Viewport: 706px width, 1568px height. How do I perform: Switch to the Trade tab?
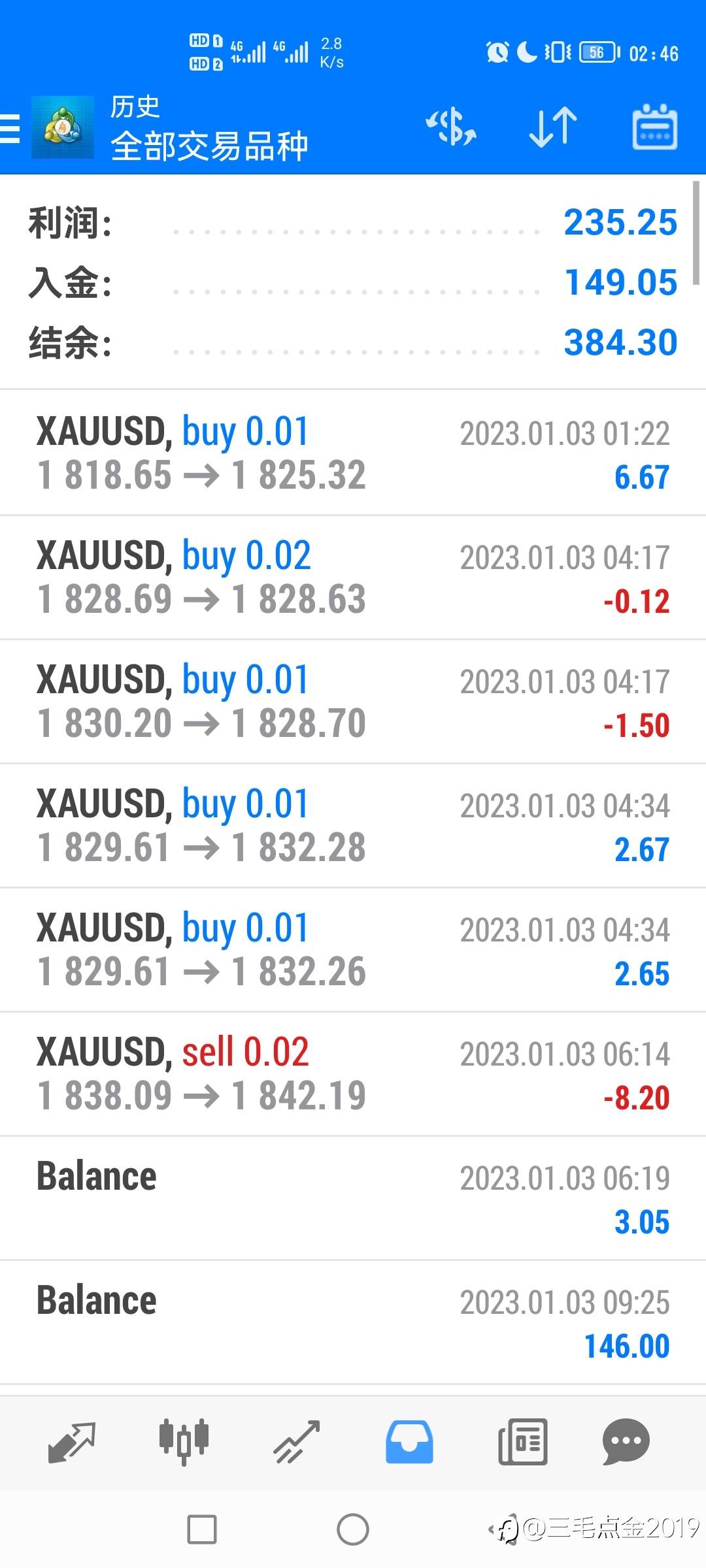[x=297, y=1441]
